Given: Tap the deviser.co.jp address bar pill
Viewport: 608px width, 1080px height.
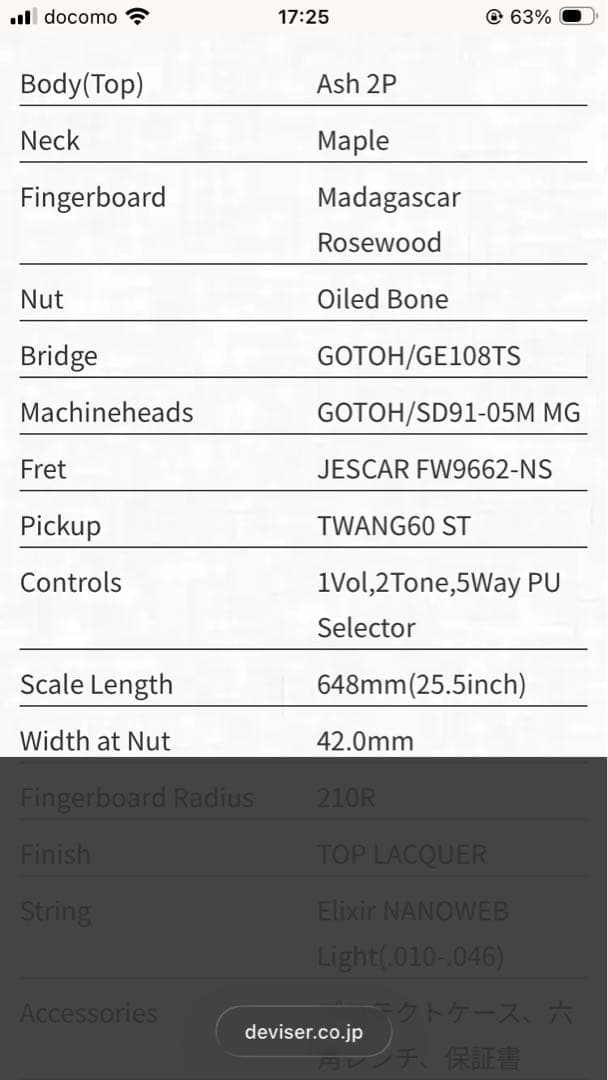Looking at the screenshot, I should 303,1032.
